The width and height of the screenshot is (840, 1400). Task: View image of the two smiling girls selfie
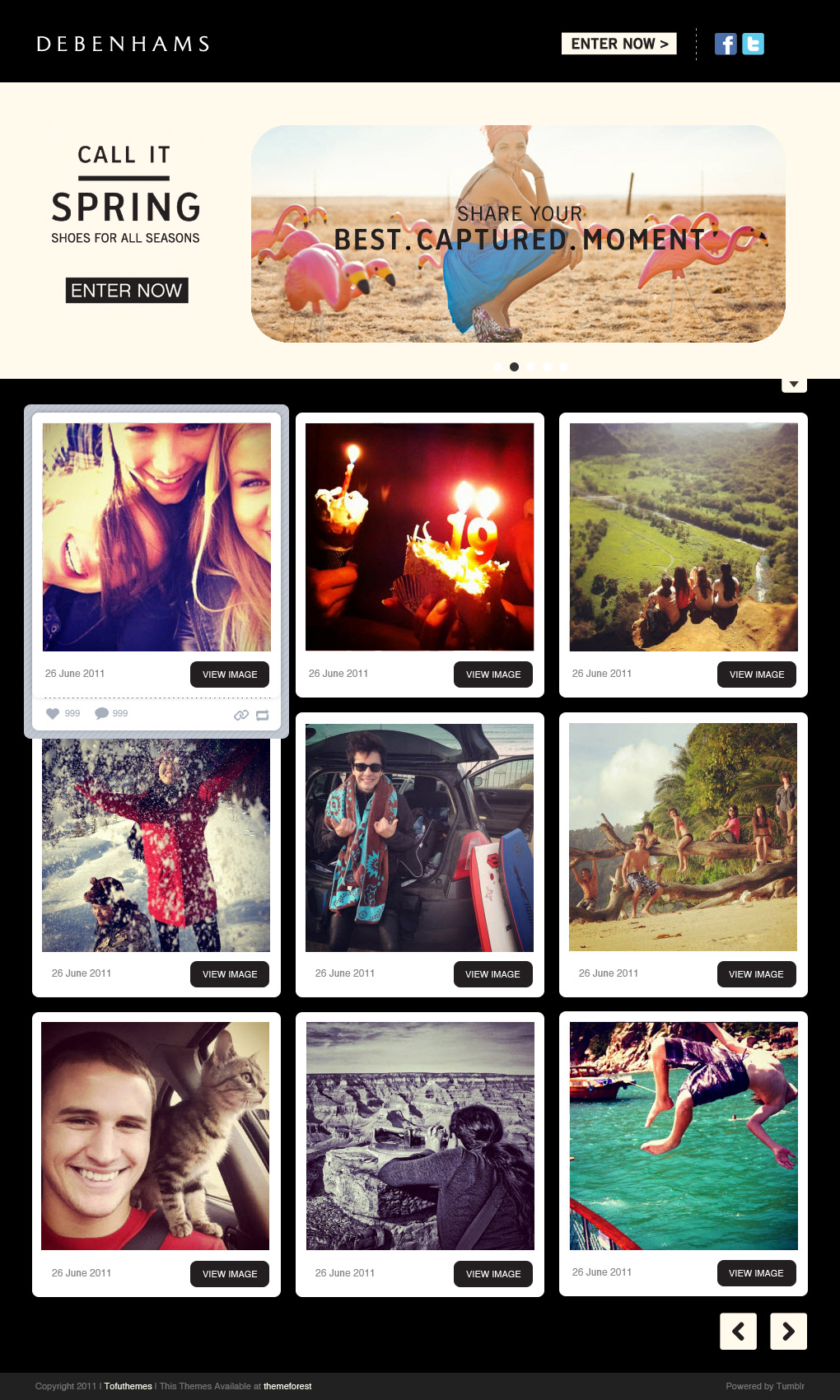tap(230, 674)
